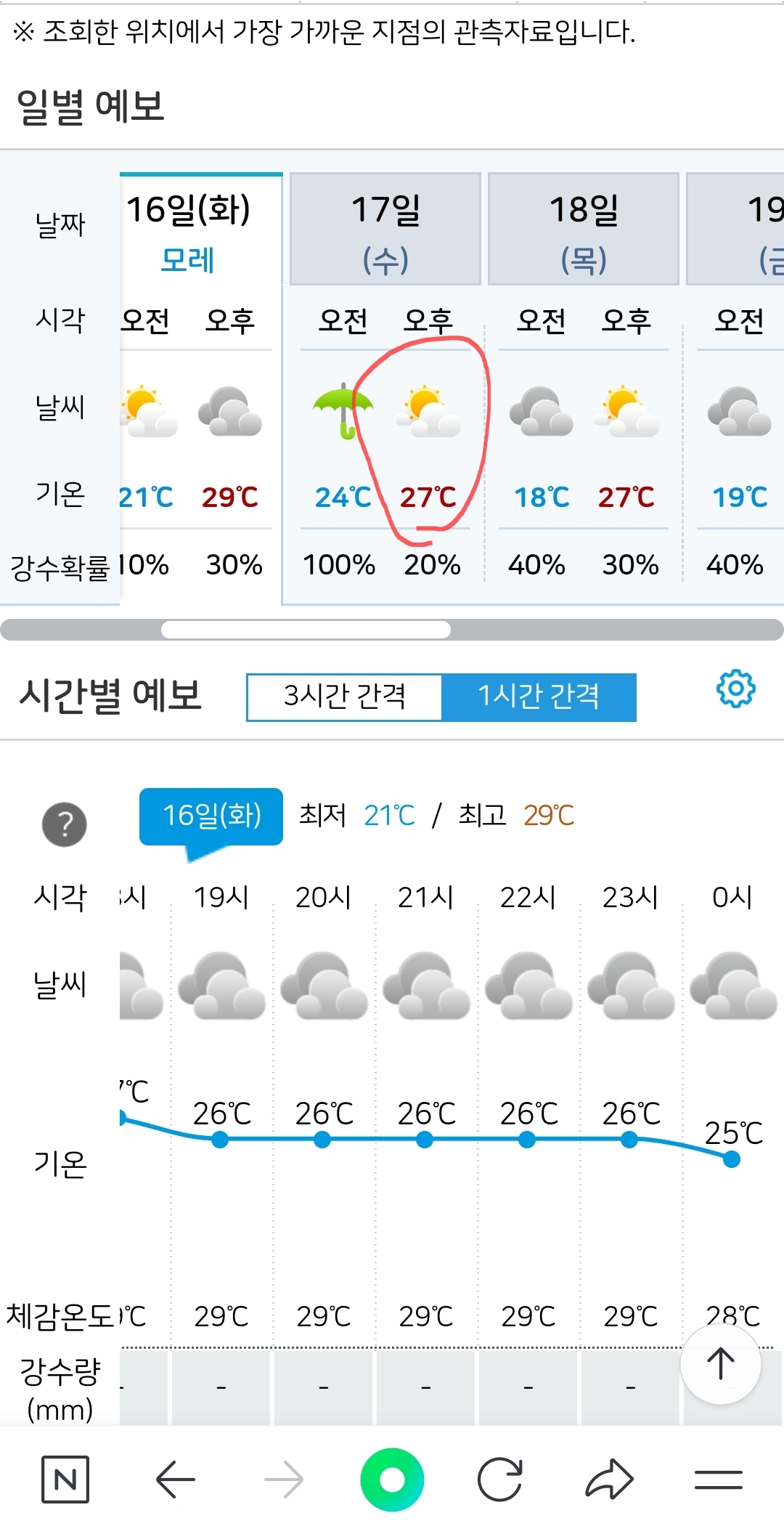Tap the green Naver search circle
784x1534 pixels.
pos(392,1480)
